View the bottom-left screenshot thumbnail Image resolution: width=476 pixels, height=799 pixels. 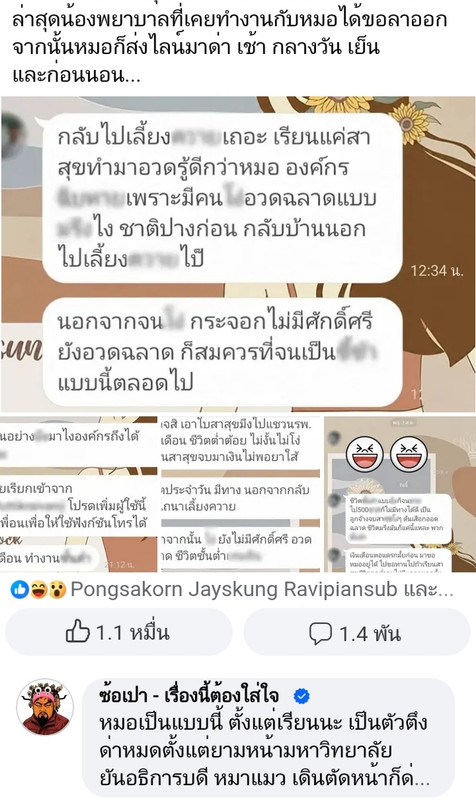[78, 494]
